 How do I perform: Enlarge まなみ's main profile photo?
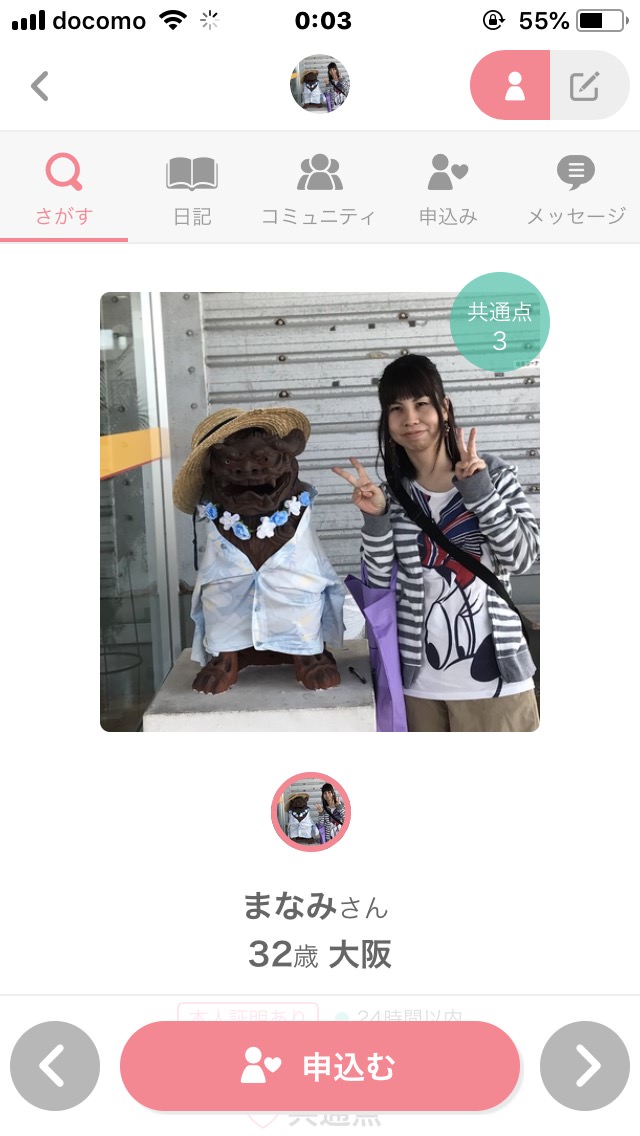[320, 511]
